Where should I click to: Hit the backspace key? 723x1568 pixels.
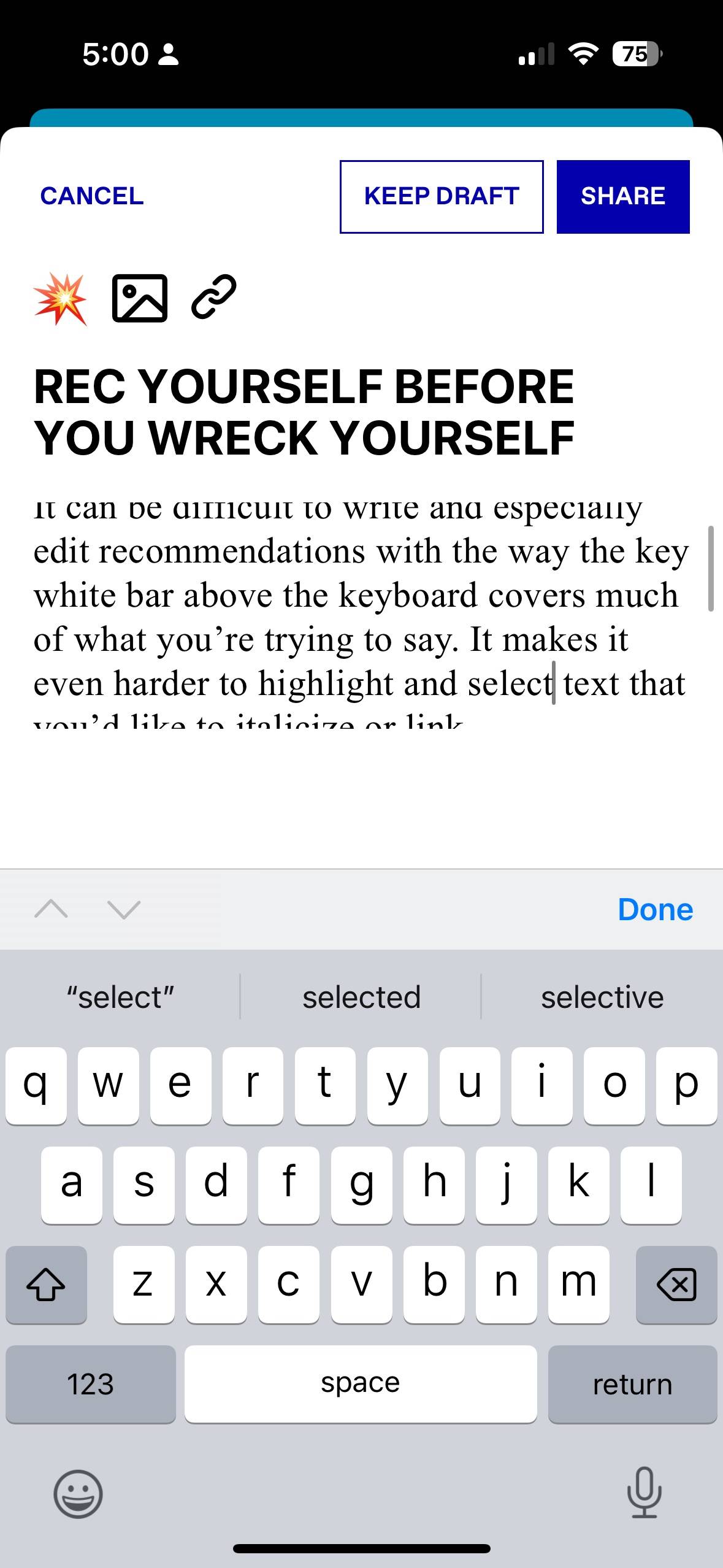click(676, 1285)
